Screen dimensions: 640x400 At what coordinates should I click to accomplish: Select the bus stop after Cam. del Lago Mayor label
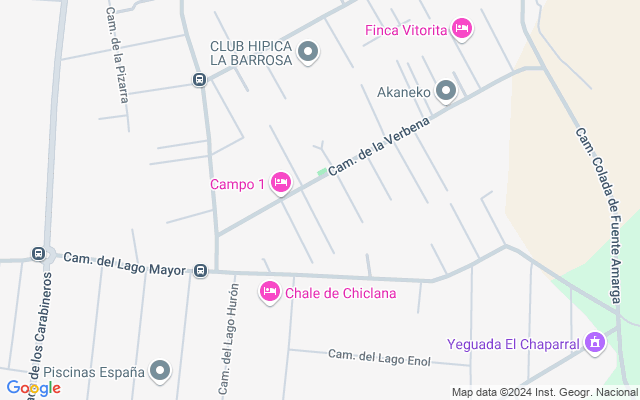click(200, 270)
